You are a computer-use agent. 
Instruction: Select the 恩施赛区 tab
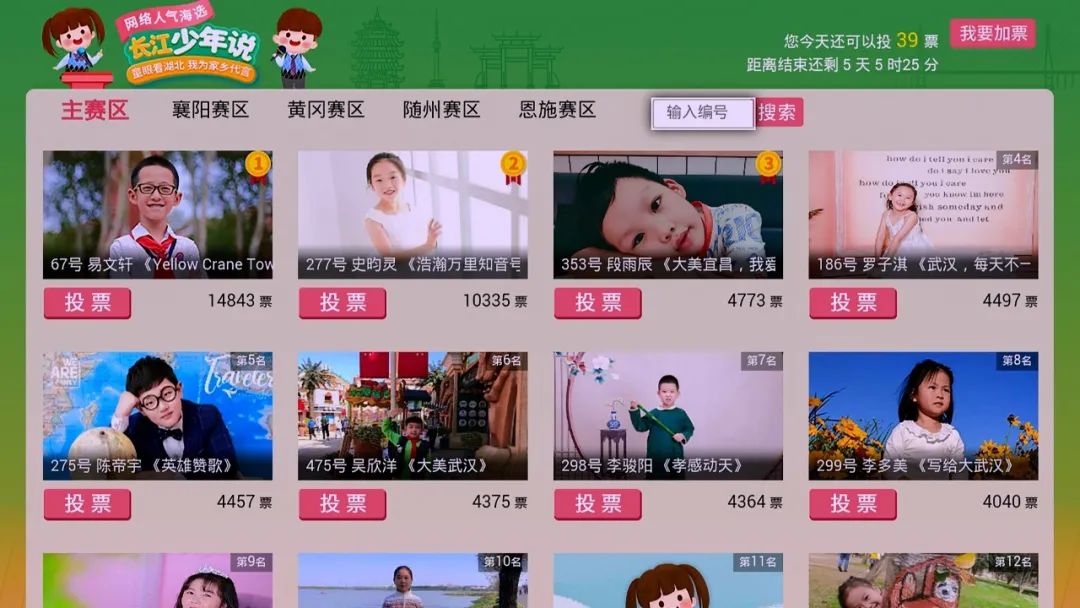click(558, 110)
